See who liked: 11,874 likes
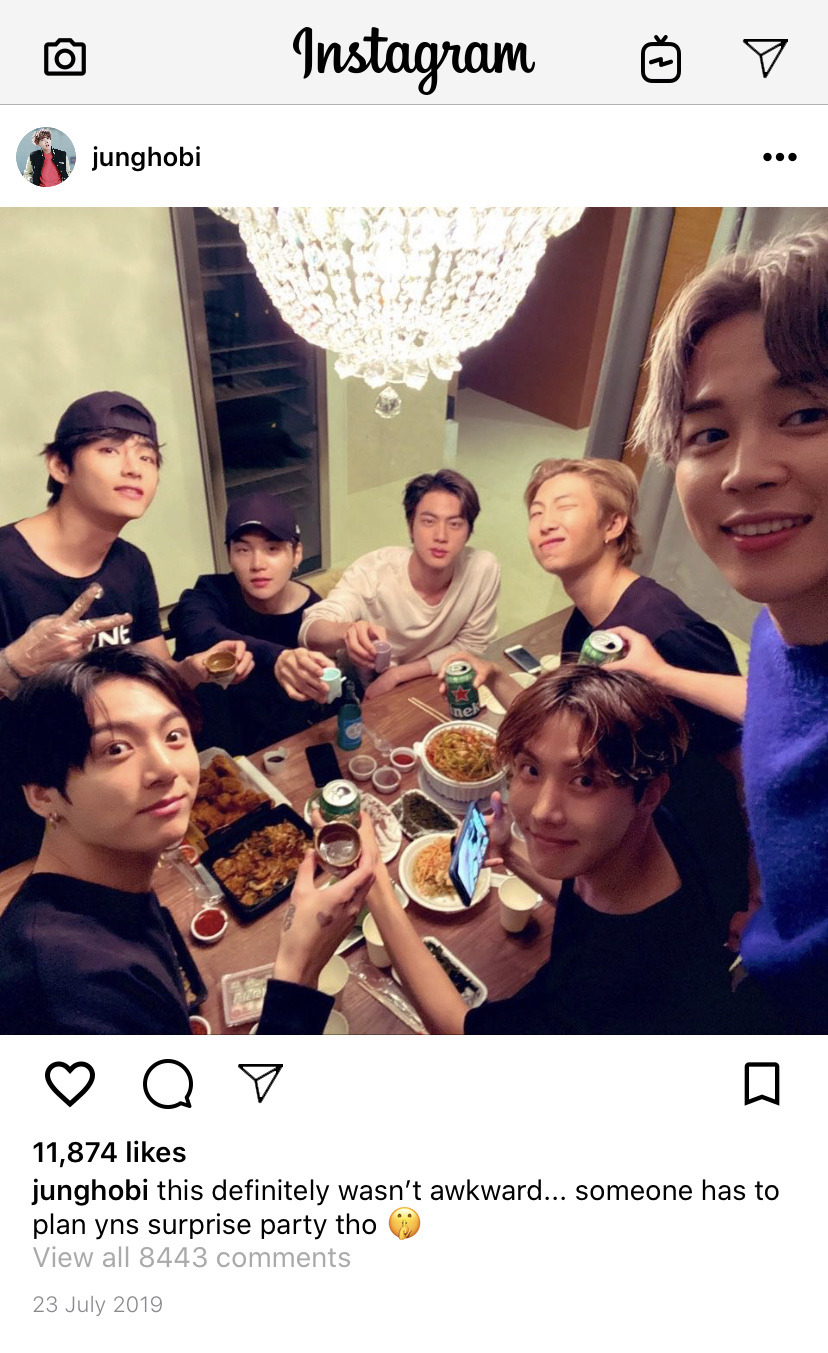The width and height of the screenshot is (828, 1353). click(x=110, y=1152)
